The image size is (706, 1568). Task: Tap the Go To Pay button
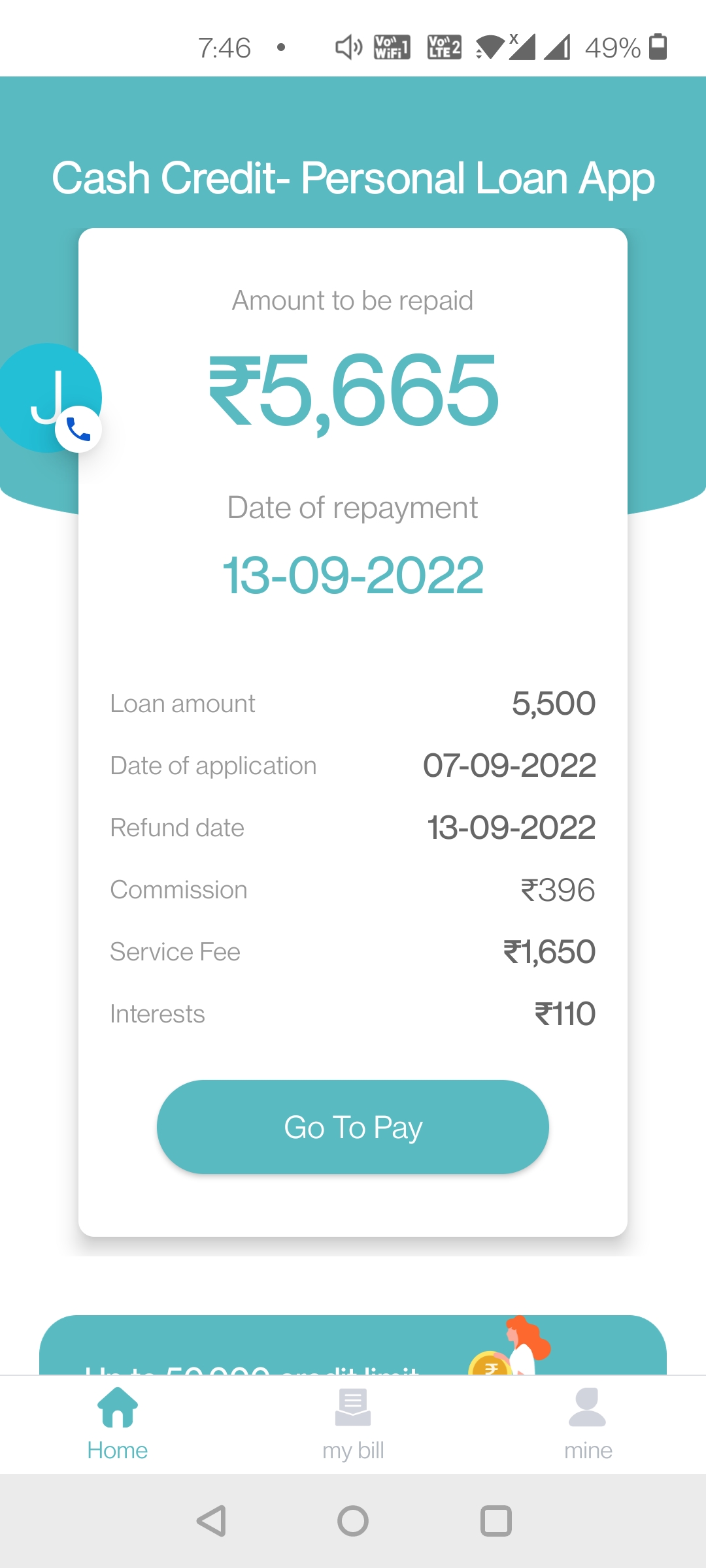353,1127
